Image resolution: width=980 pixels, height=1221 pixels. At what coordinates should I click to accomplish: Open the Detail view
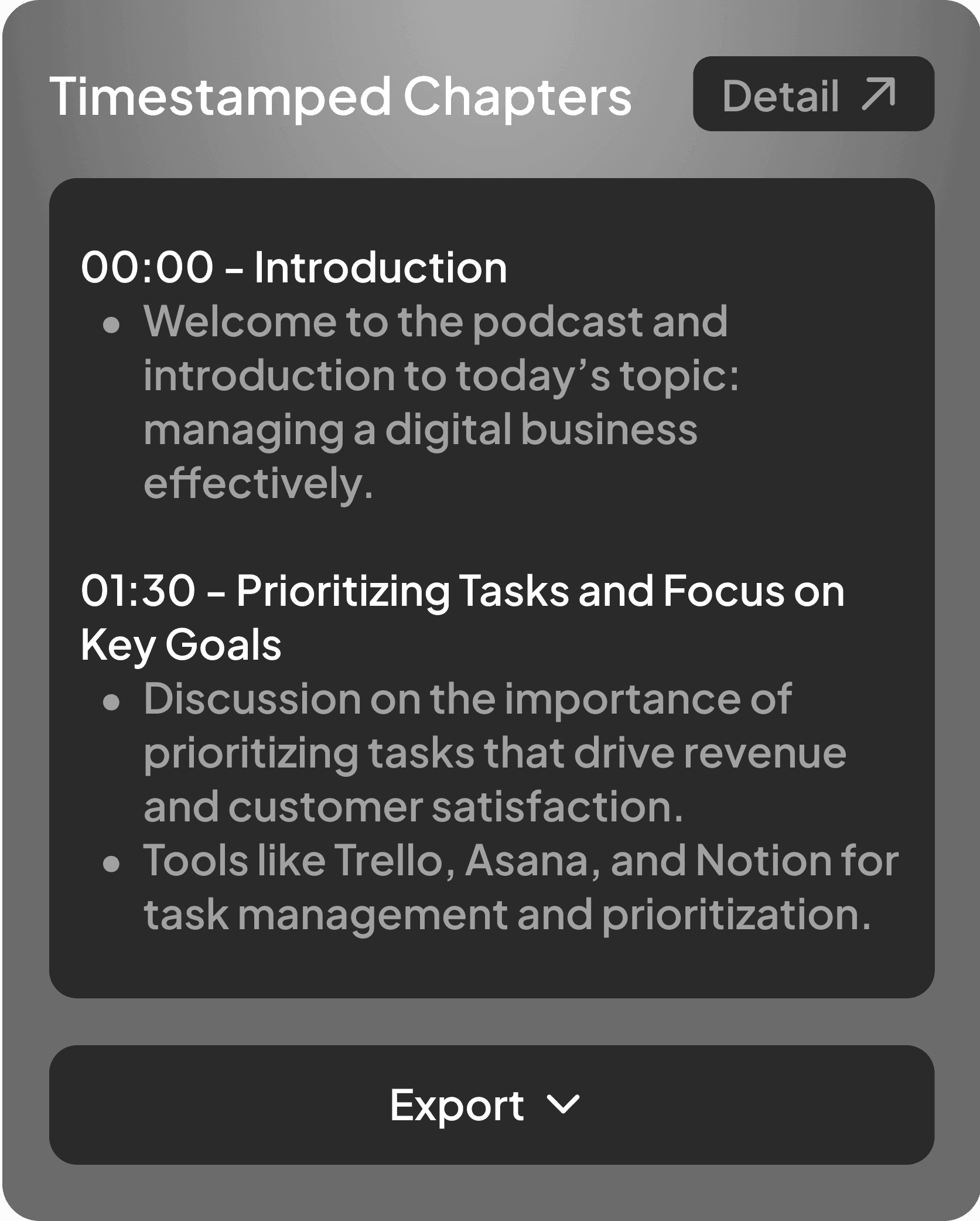(813, 94)
